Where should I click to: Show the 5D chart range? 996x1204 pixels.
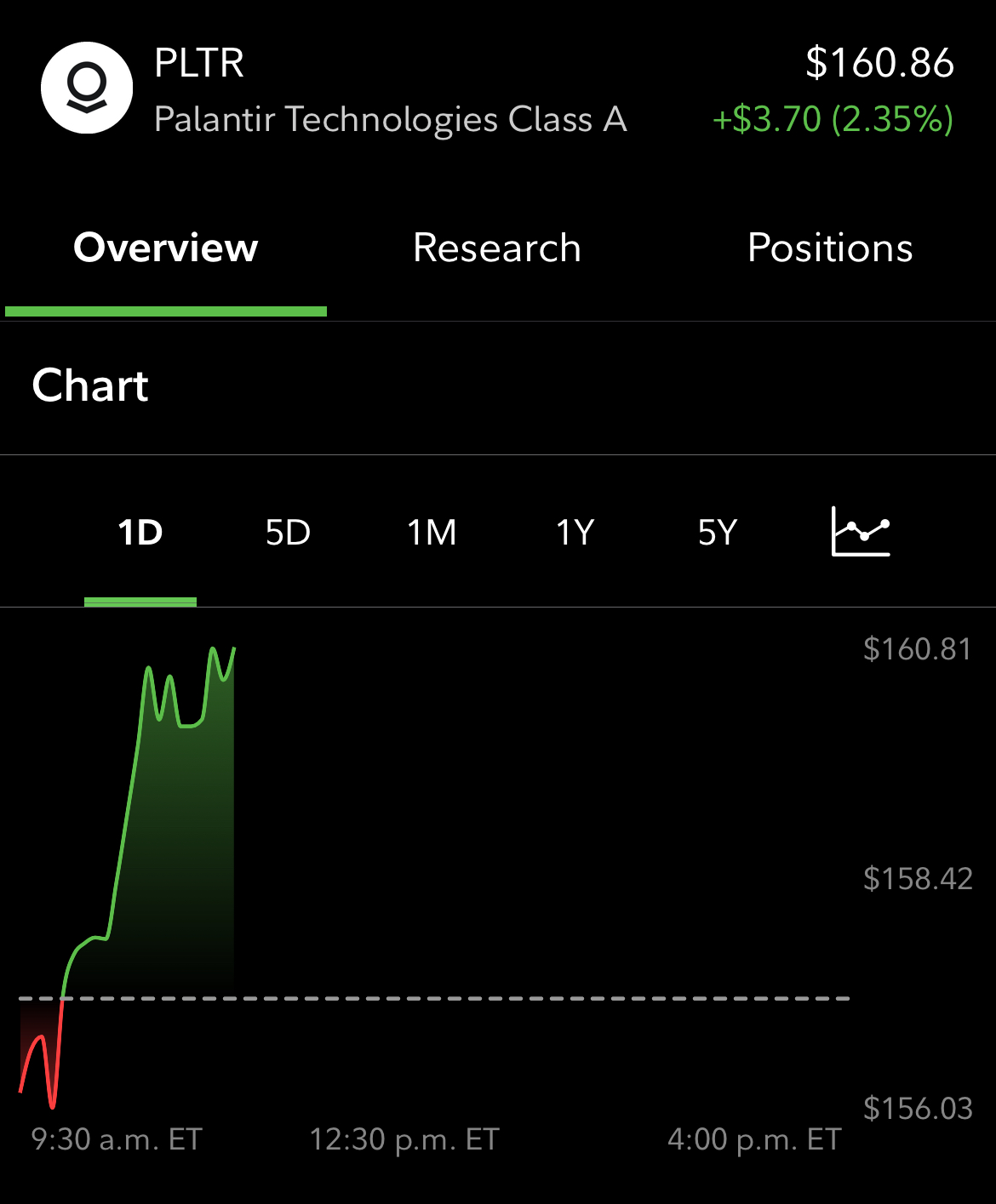(x=288, y=533)
